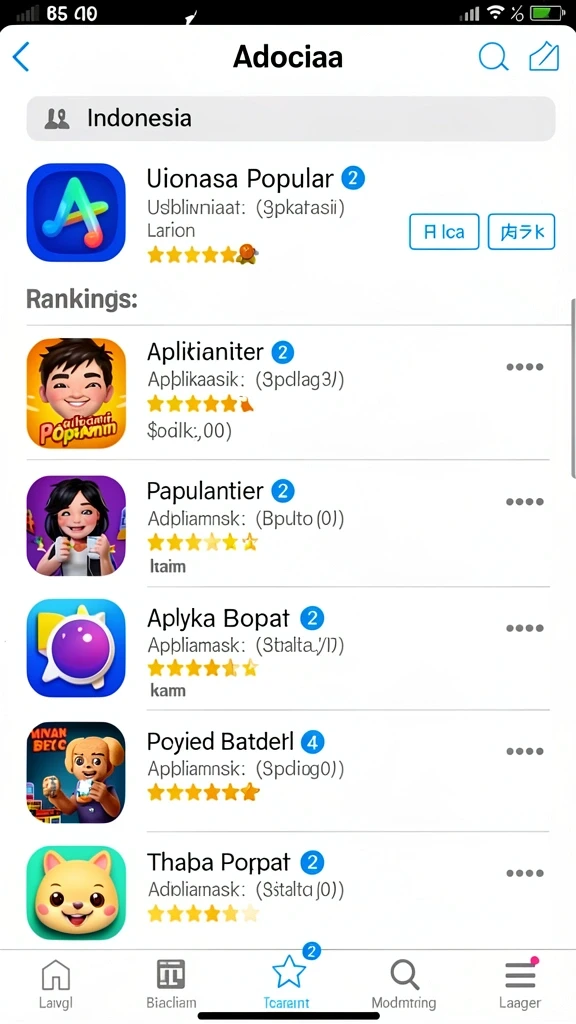Go back with the top-left arrow

pos(21,57)
